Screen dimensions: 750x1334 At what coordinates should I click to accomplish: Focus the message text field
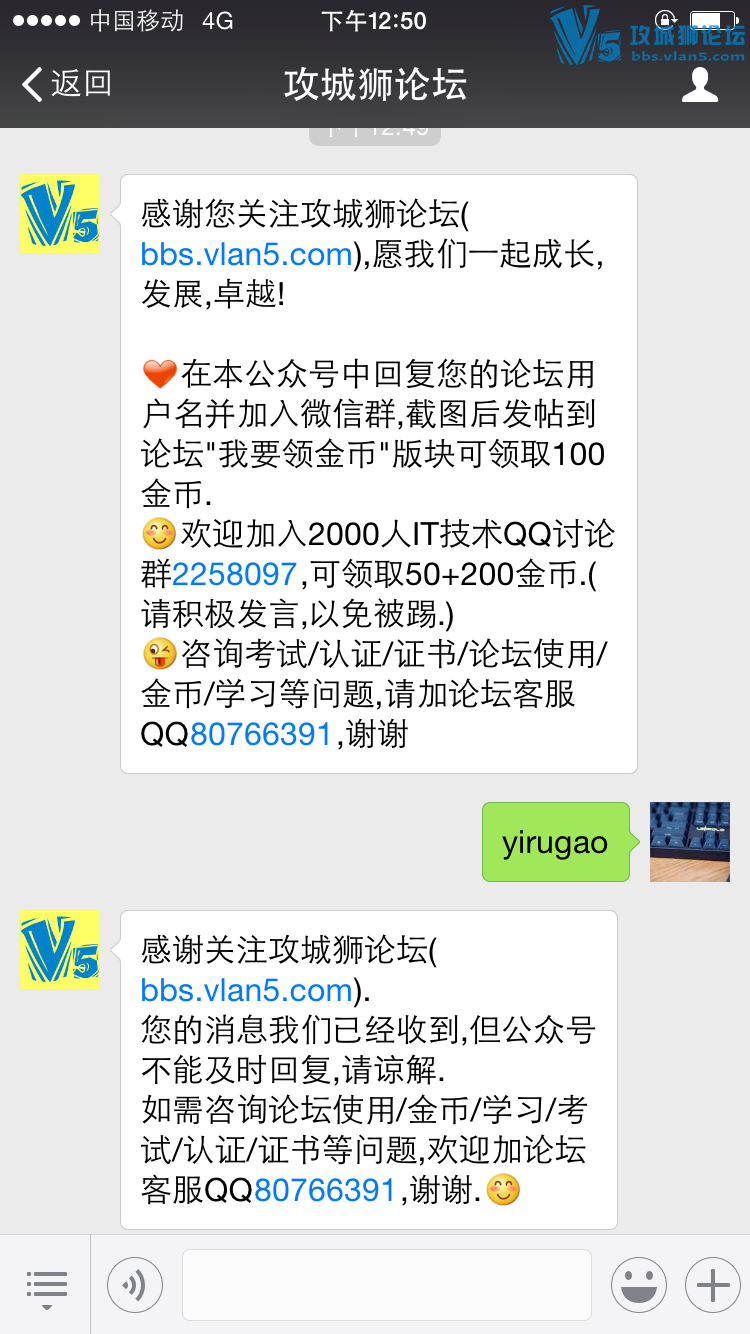[386, 1284]
